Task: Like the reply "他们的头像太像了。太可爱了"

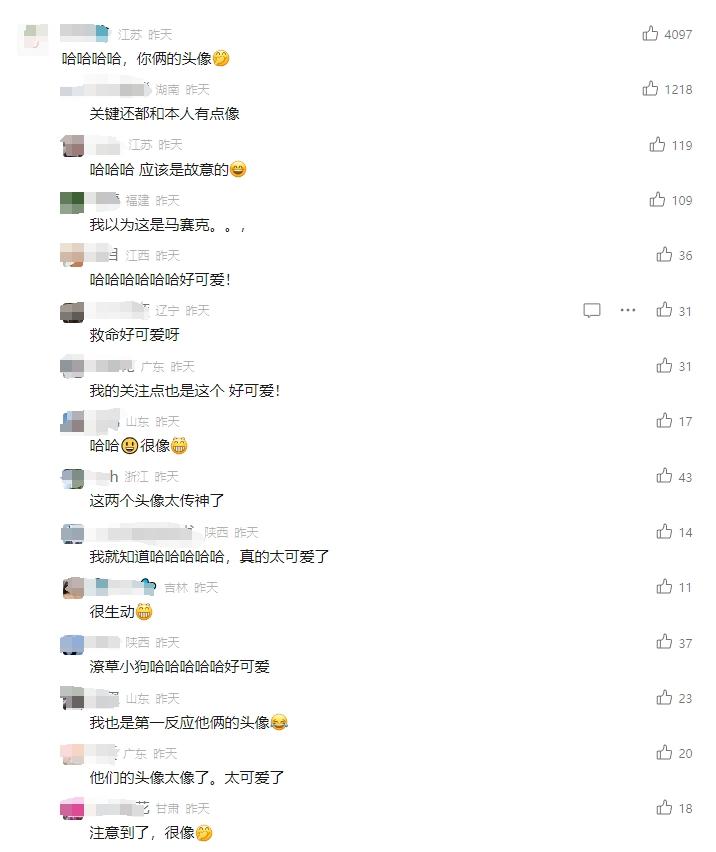Action: click(664, 753)
